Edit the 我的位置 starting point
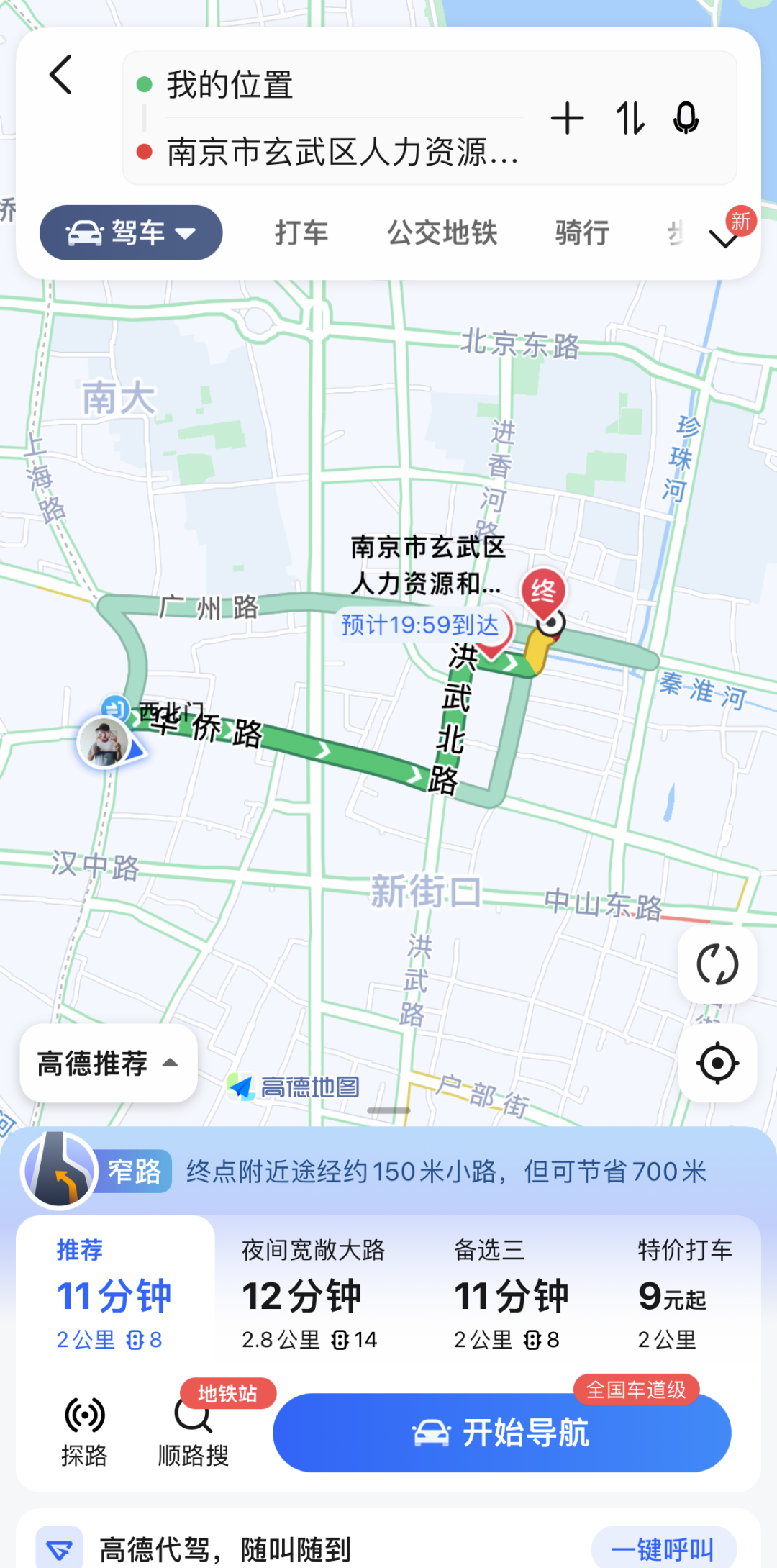Viewport: 777px width, 1568px height. pos(230,85)
